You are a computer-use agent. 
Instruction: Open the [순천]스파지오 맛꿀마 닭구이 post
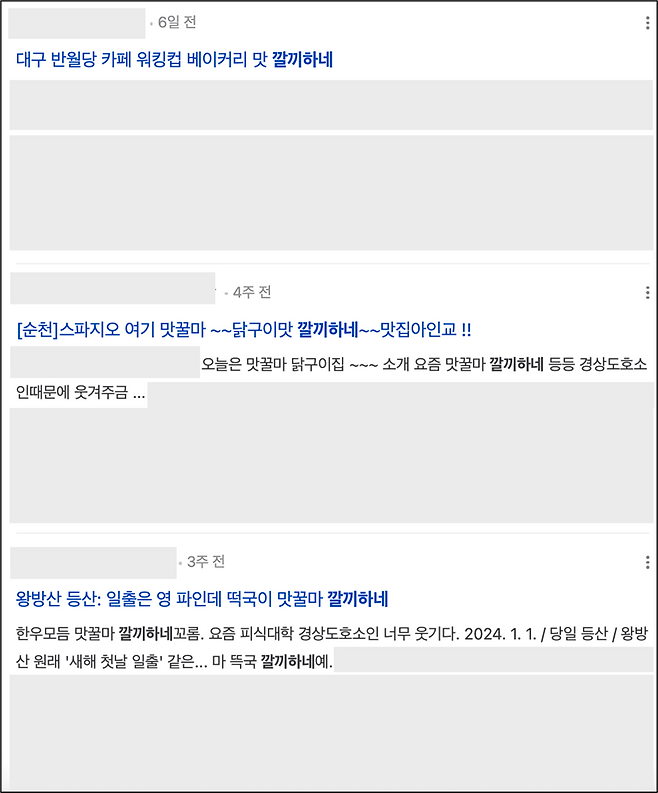click(x=244, y=329)
